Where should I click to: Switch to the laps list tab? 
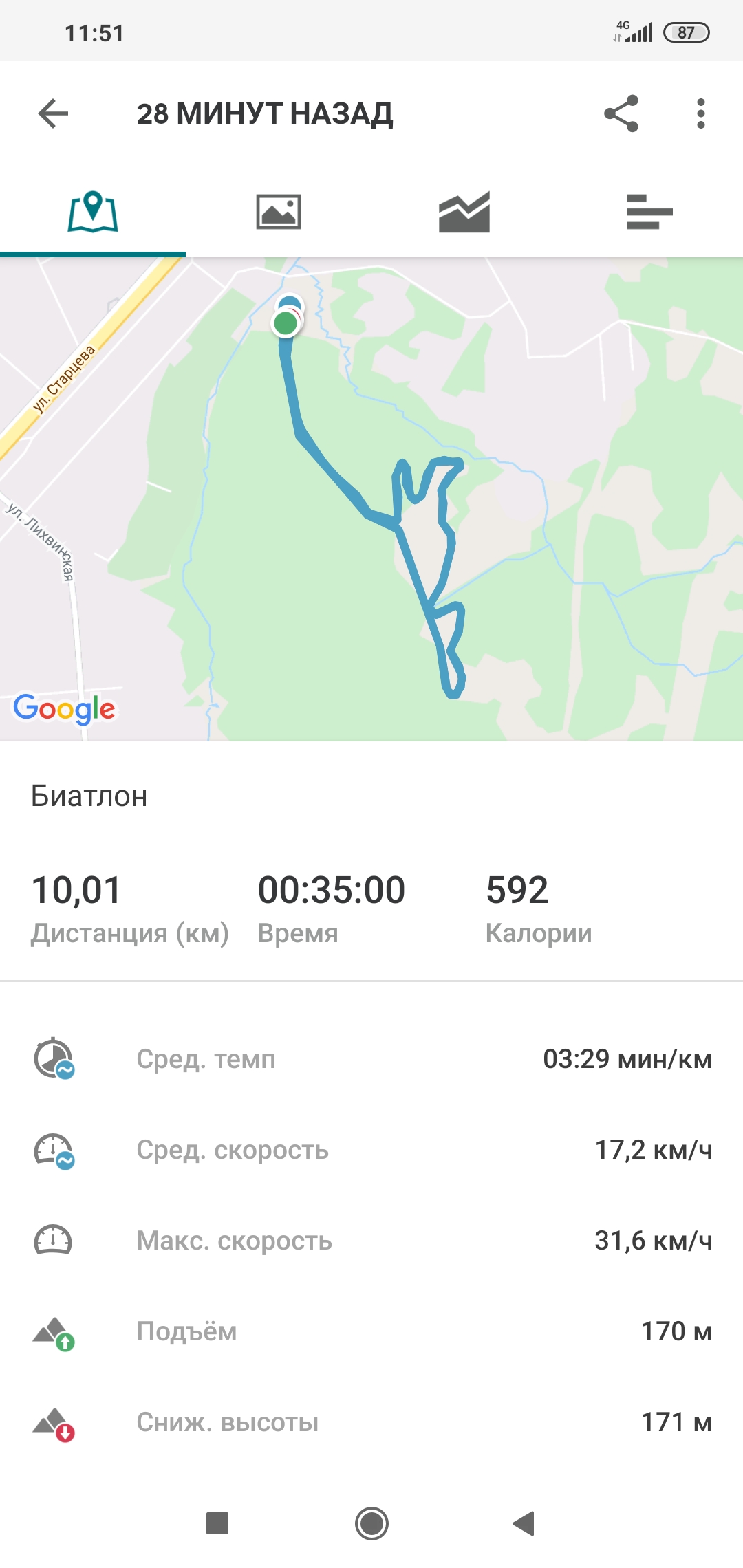[x=649, y=212]
